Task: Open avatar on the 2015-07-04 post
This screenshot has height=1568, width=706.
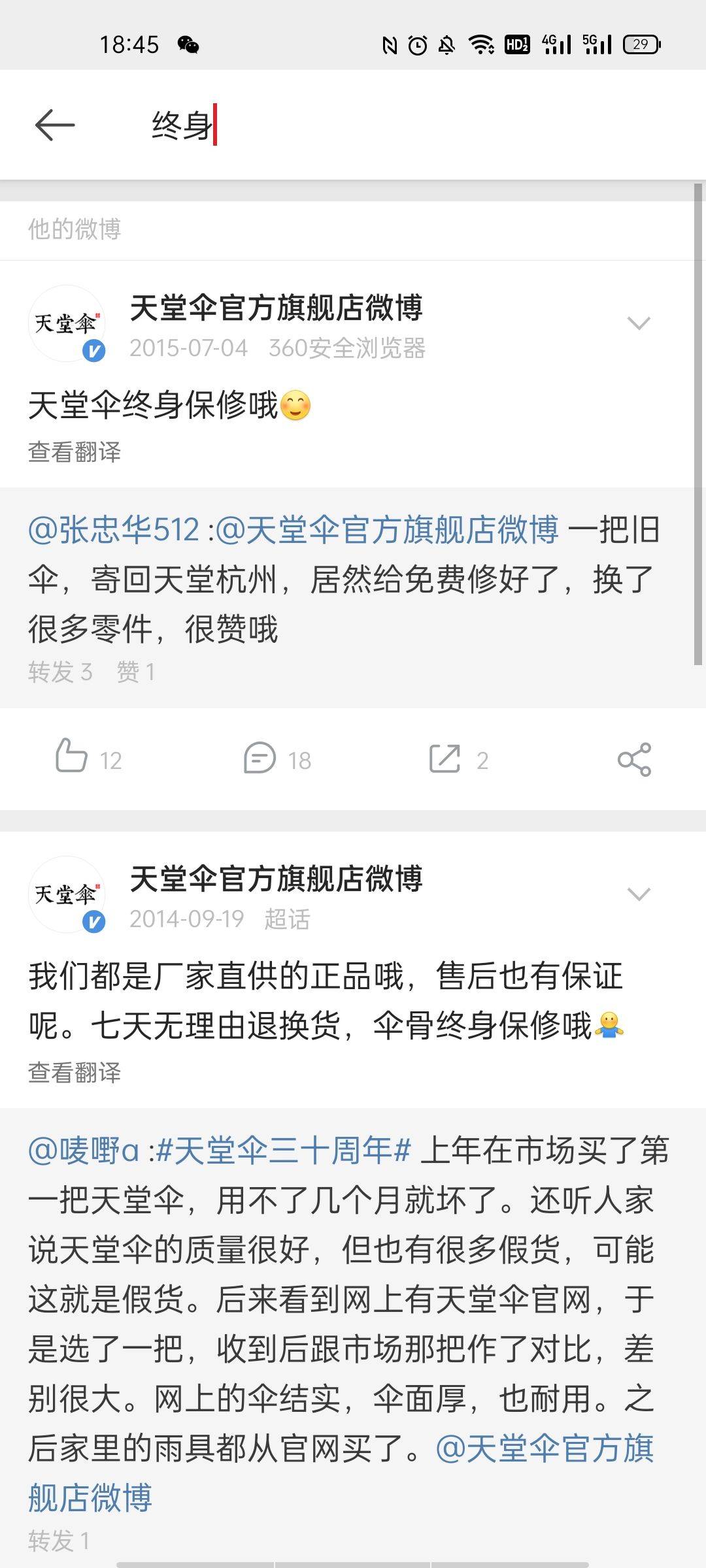Action: pos(67,323)
